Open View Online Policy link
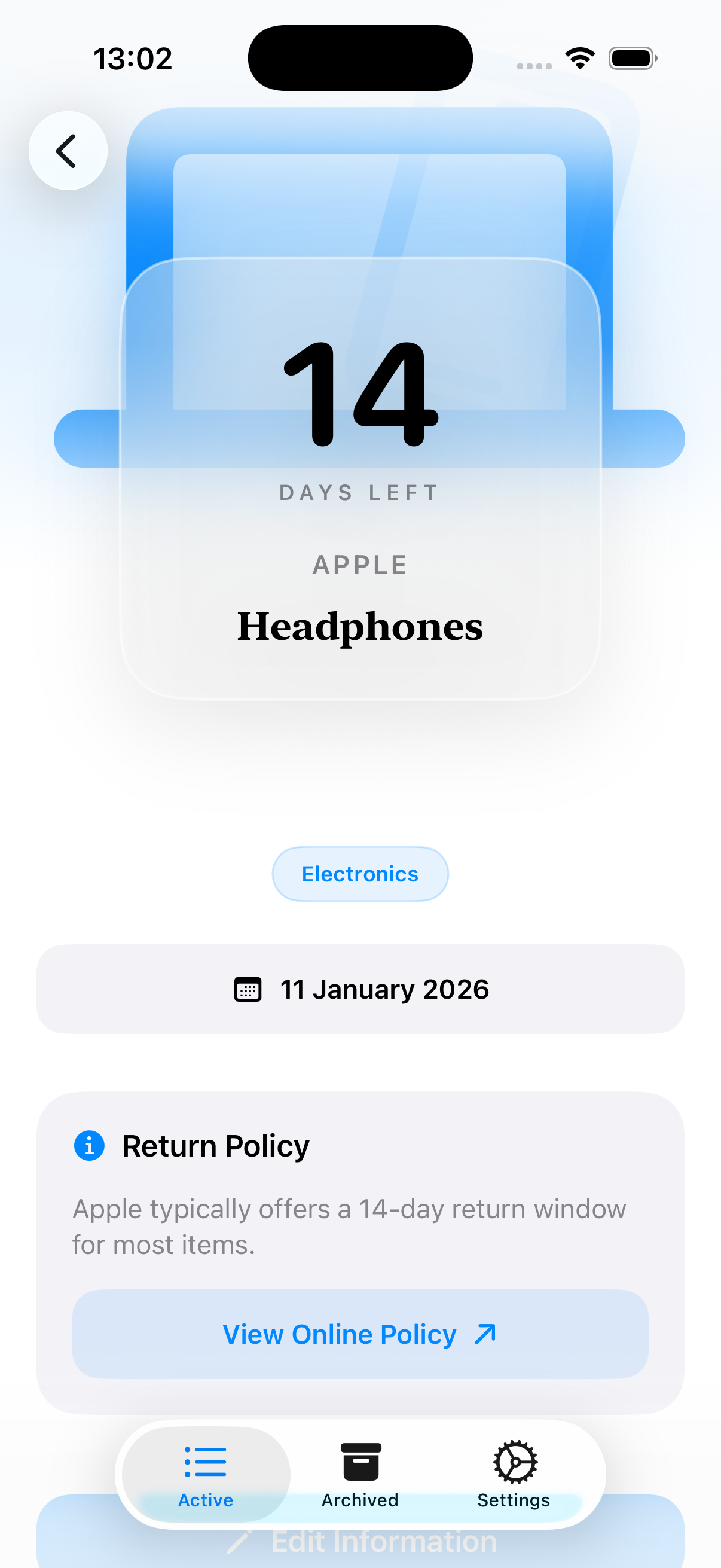Screen dimensions: 721x1568 [x=359, y=1334]
